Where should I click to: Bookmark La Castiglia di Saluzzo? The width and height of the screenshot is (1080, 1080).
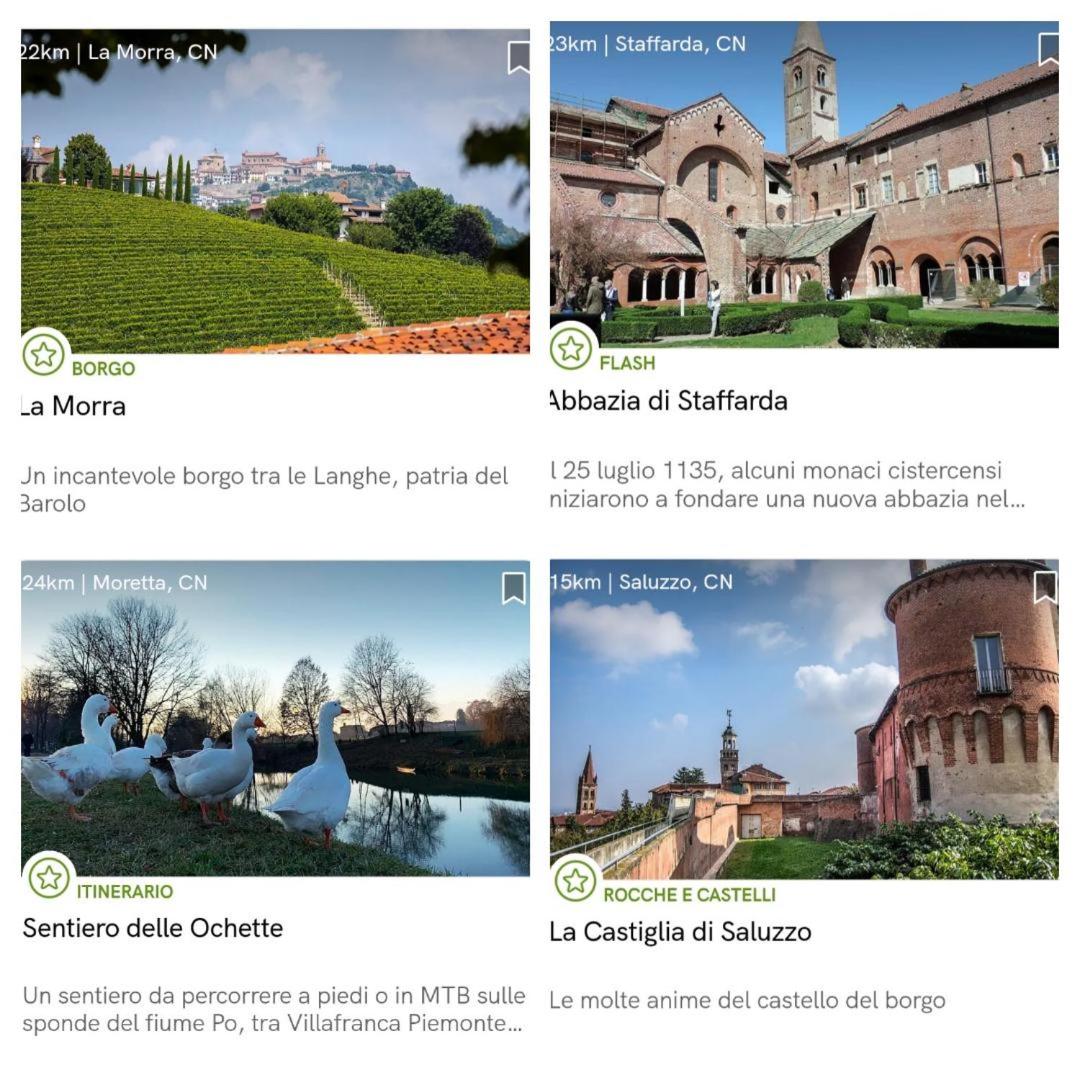(x=1045, y=587)
